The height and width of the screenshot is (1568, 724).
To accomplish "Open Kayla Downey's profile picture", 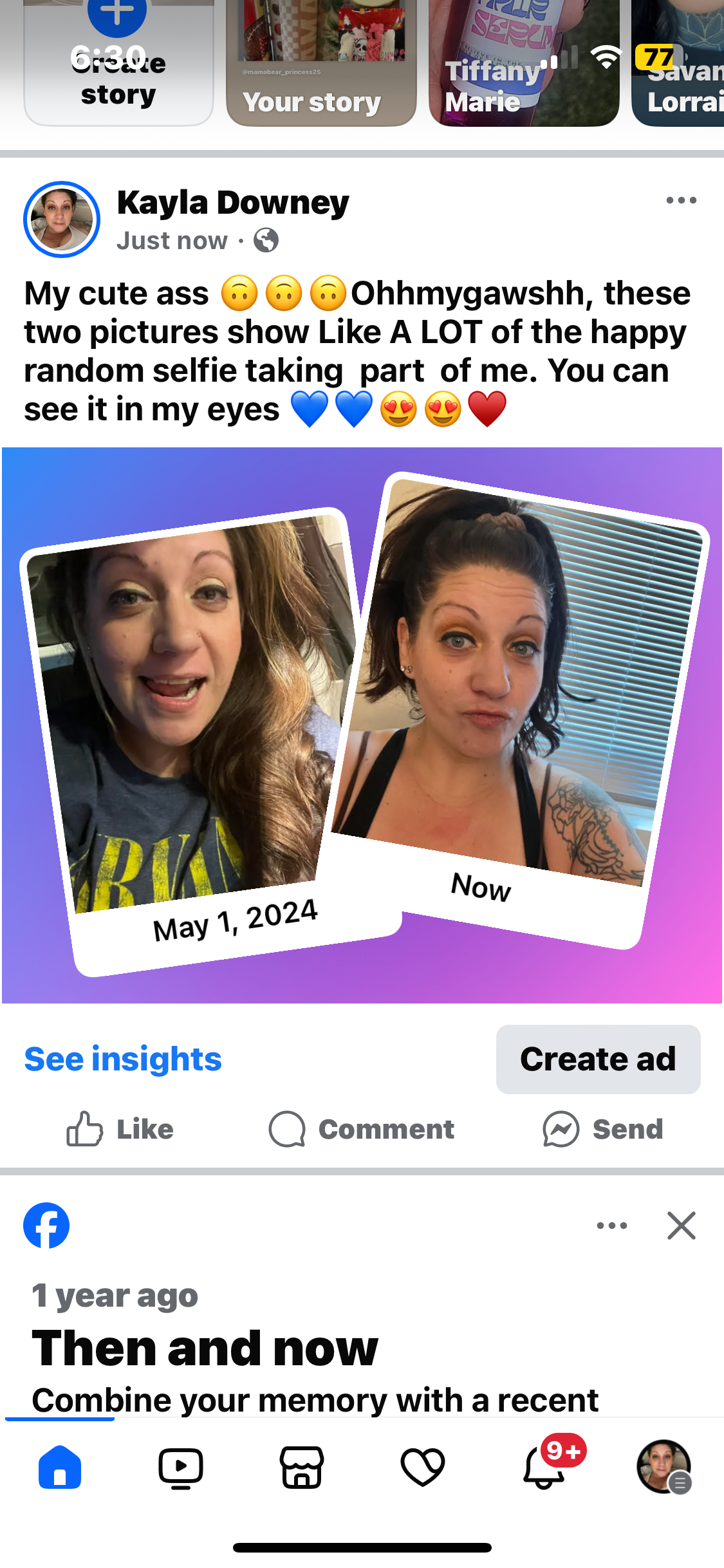I will pos(62,219).
